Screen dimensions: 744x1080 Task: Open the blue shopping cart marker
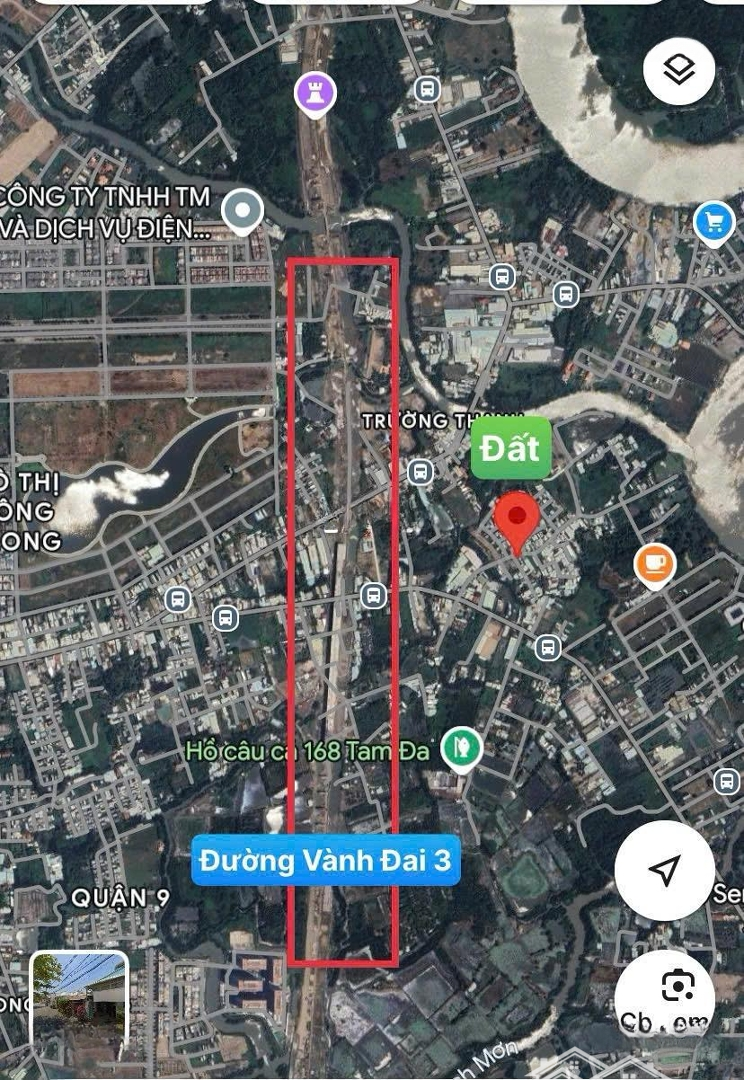coord(713,223)
